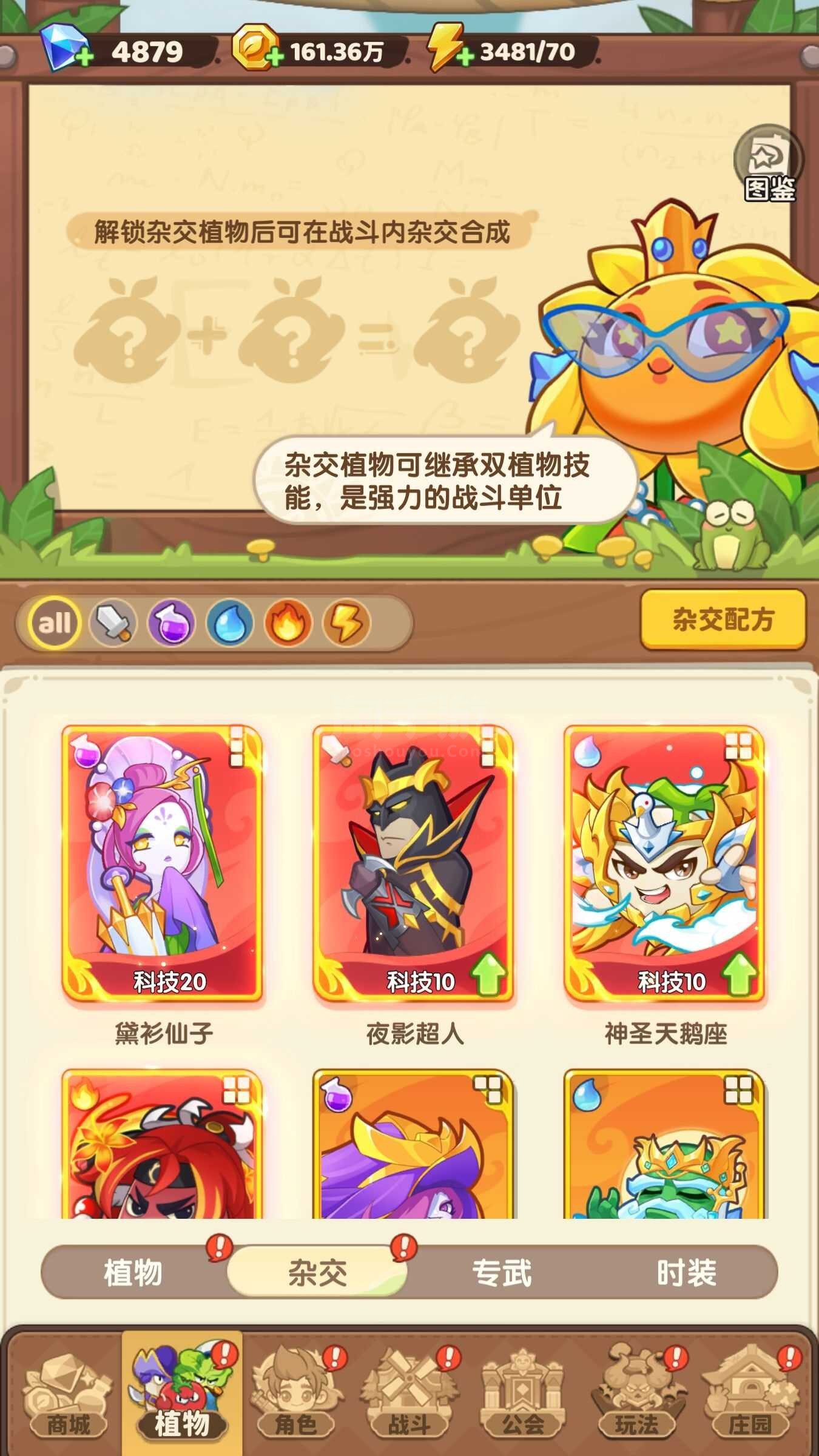This screenshot has height=1456, width=819.
Task: Filter plants by the lightning type
Action: pos(346,622)
